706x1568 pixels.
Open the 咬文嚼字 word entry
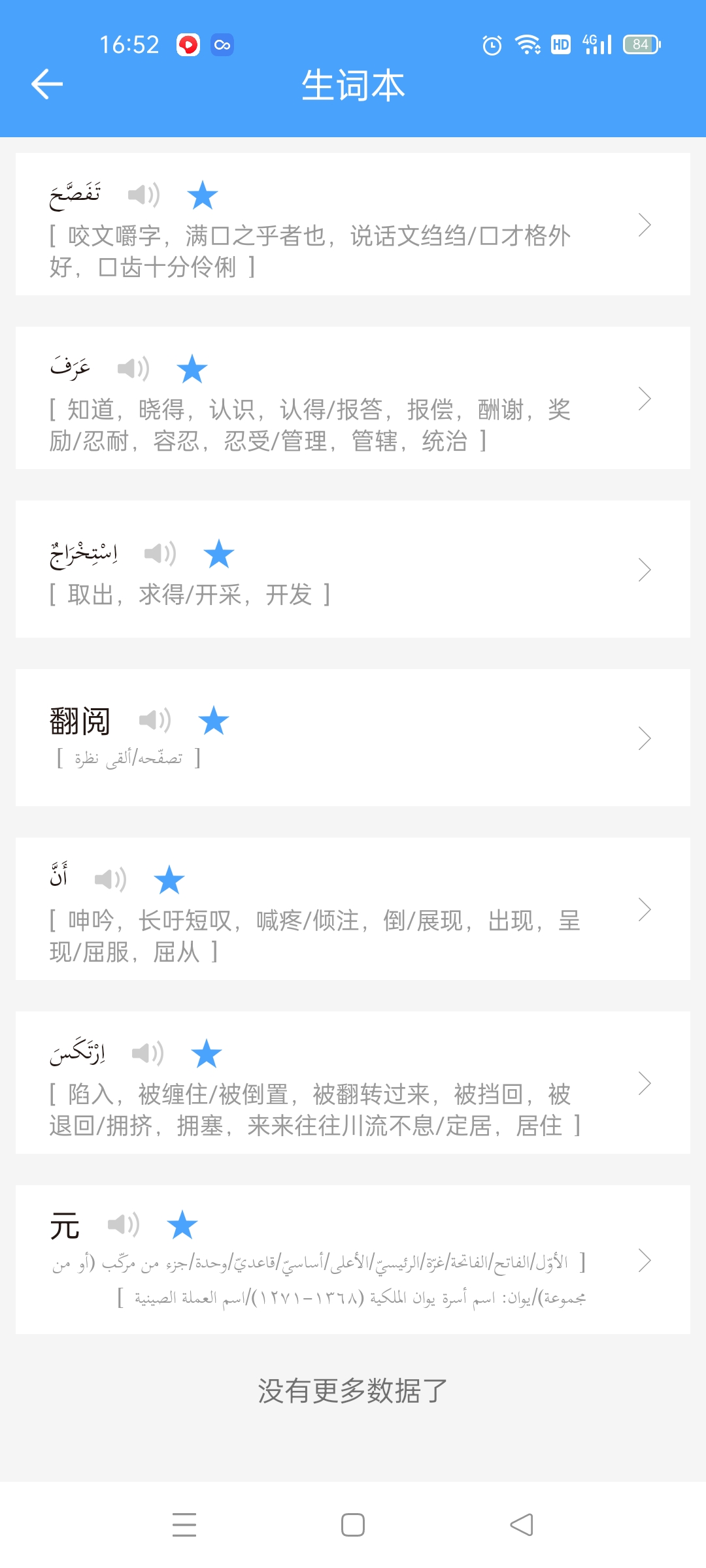coord(644,225)
